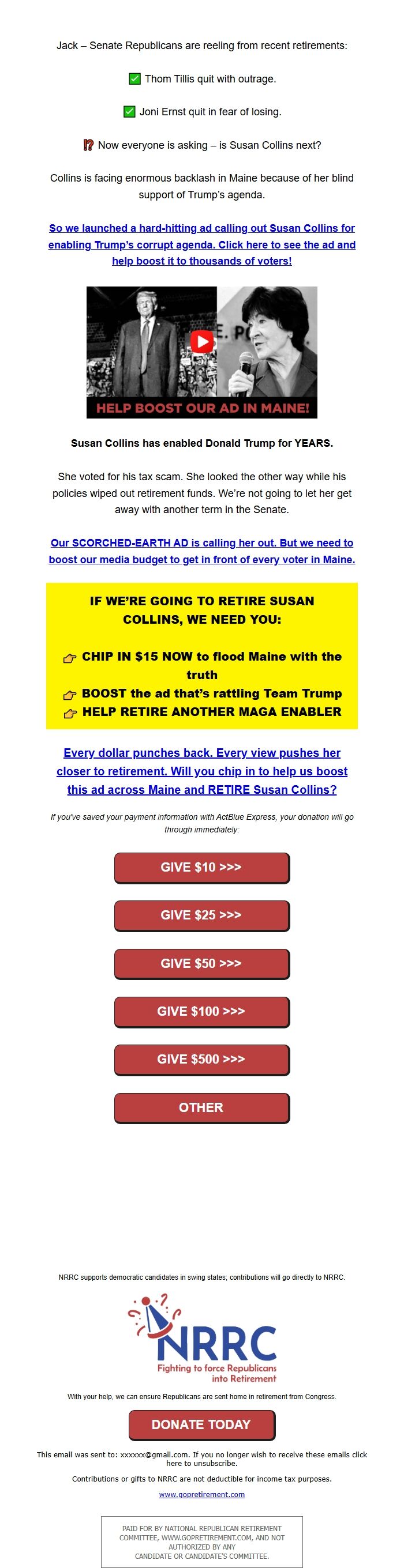Tap the DONATE TODAY button
Image resolution: width=404 pixels, height=1568 pixels.
201,1425
